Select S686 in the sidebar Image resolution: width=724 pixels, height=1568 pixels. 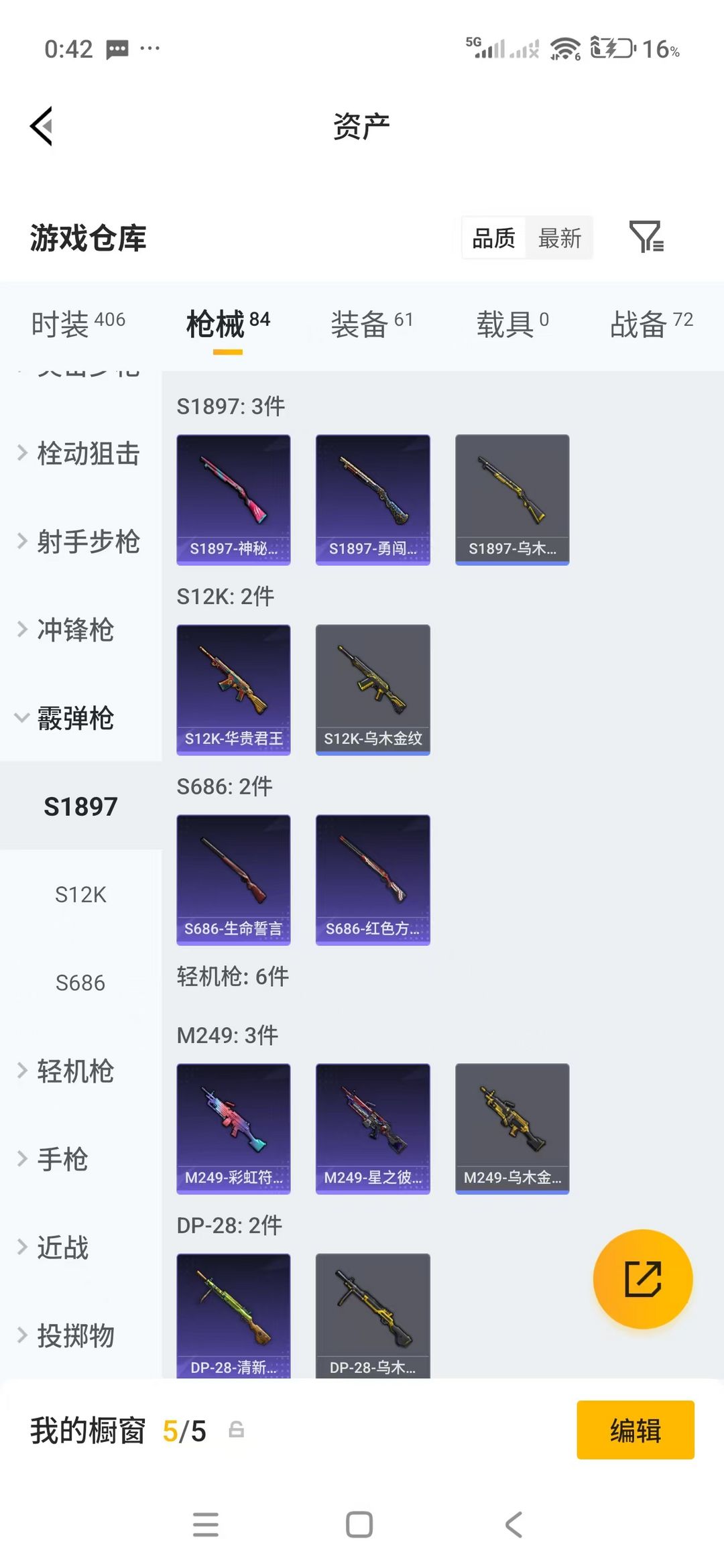tap(80, 983)
